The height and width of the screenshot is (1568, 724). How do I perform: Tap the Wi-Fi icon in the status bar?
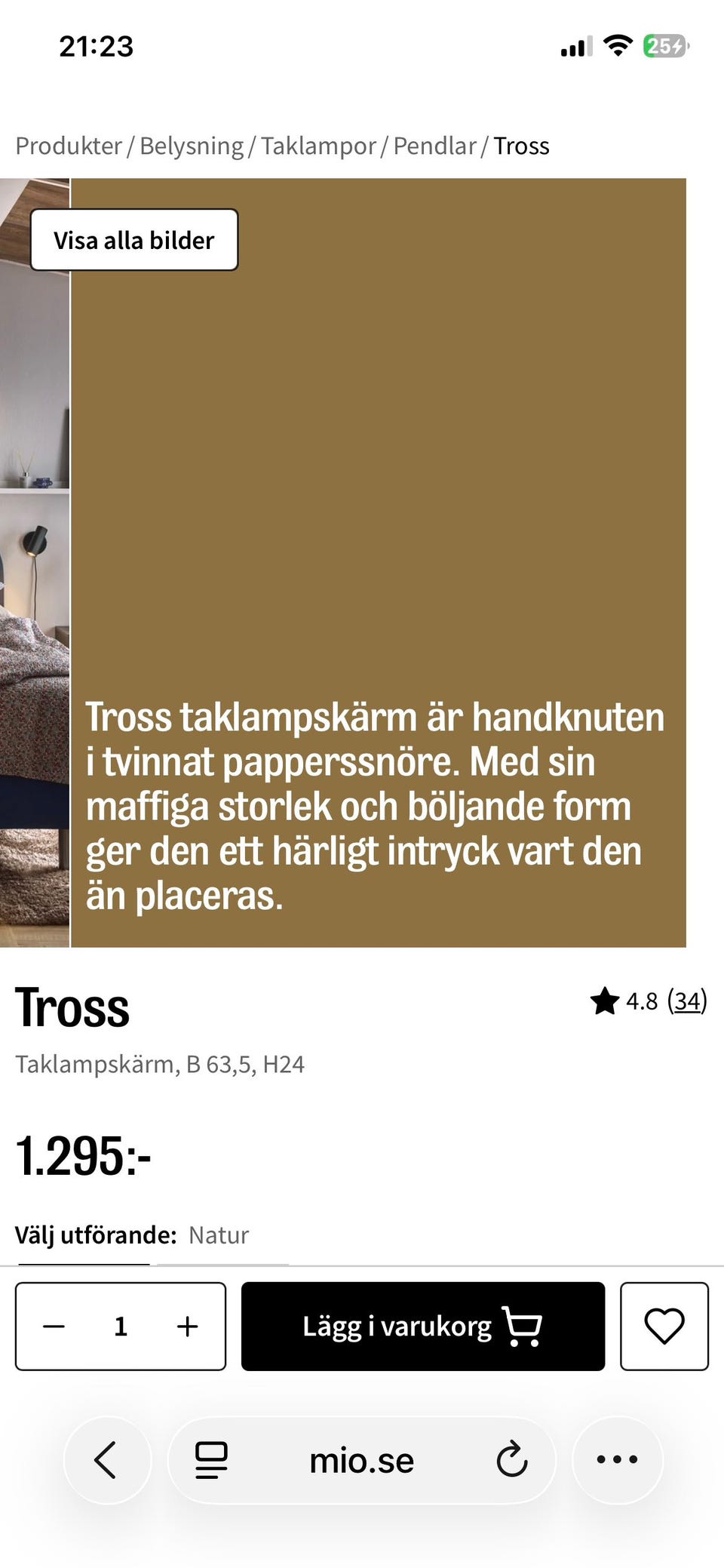point(617,45)
